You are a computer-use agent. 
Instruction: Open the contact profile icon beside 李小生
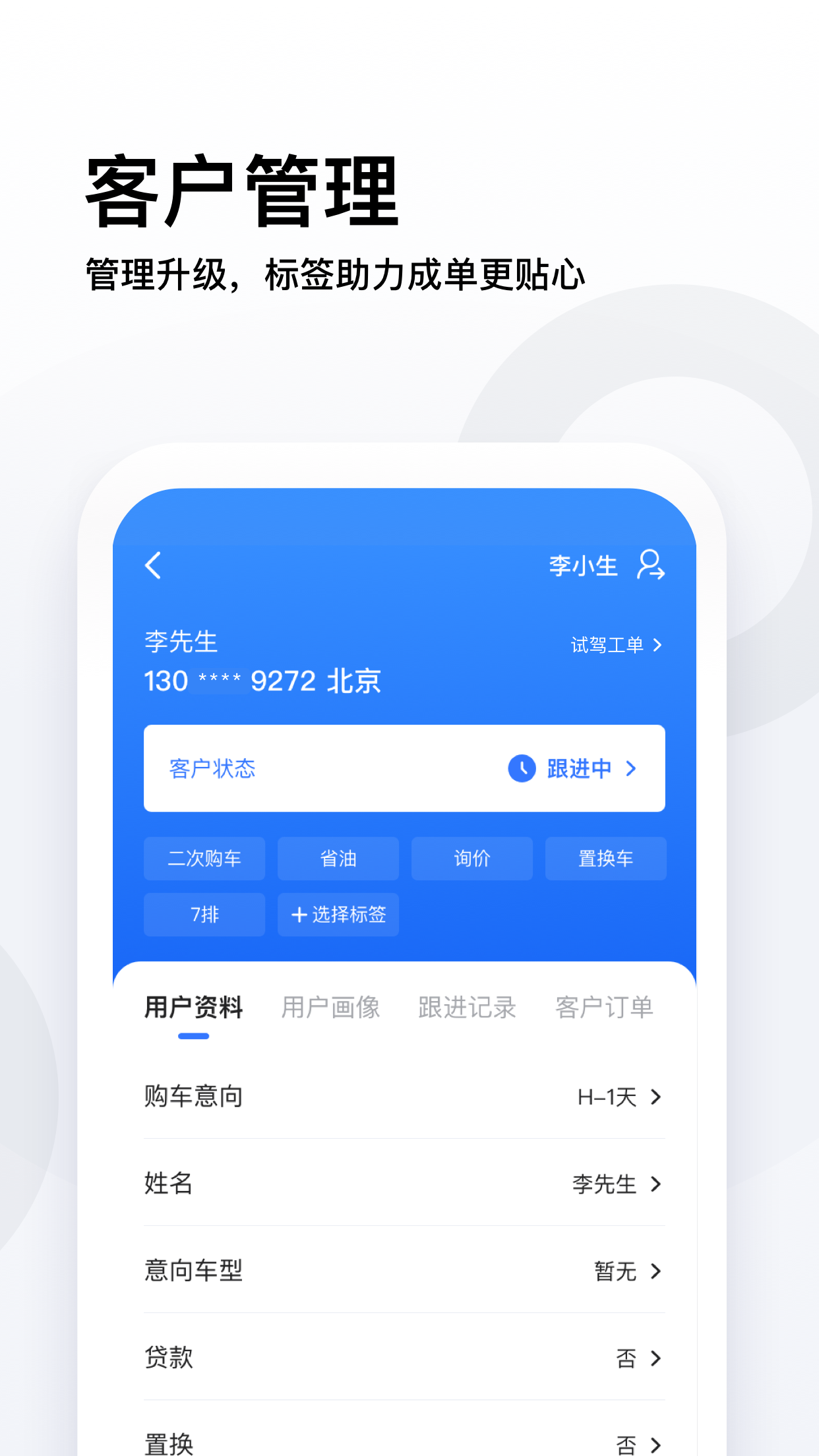(x=652, y=566)
